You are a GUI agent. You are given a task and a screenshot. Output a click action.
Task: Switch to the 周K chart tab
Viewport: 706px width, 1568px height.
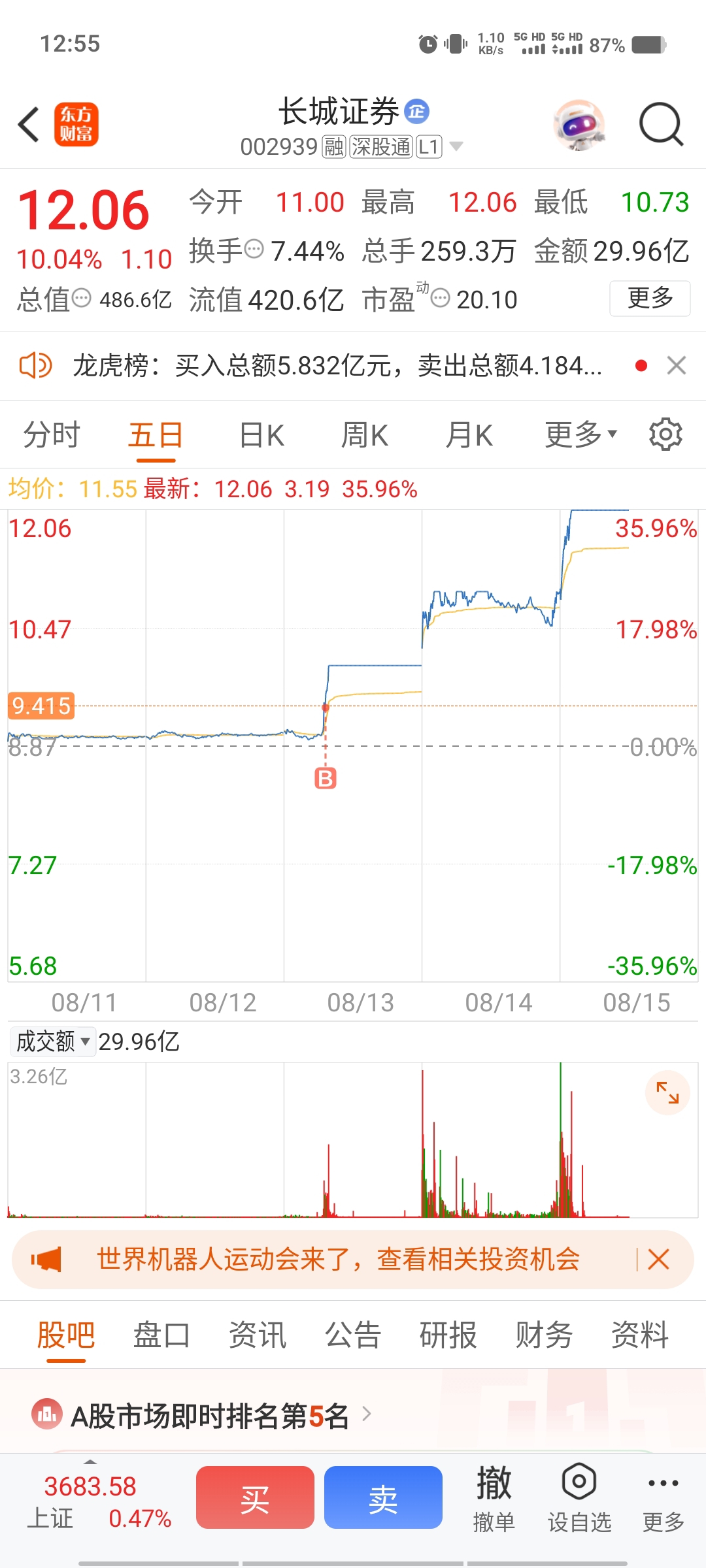point(365,435)
